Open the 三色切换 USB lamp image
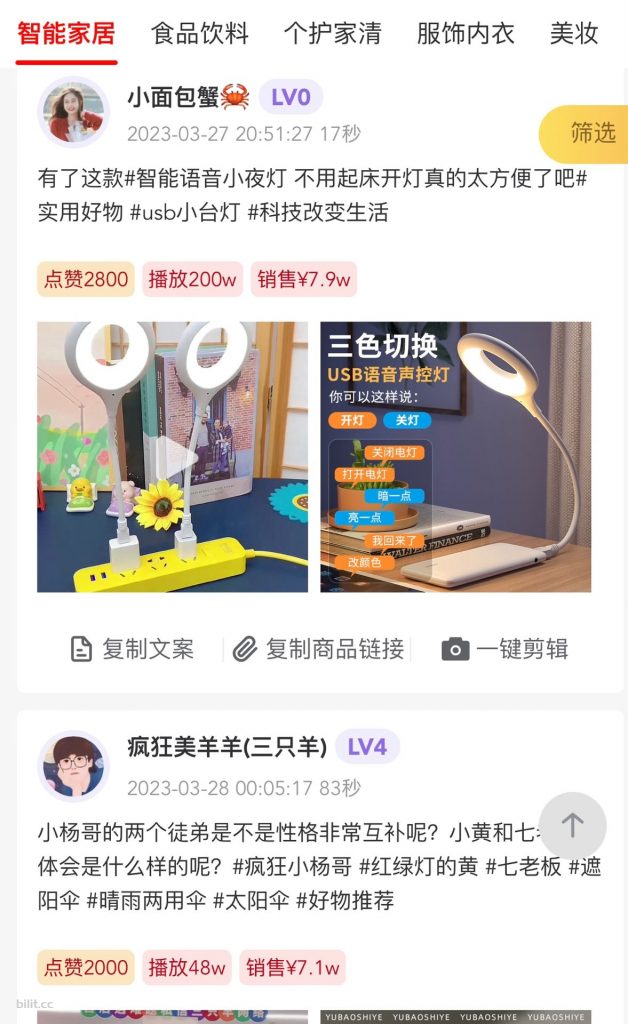This screenshot has height=1024, width=628. tap(455, 457)
